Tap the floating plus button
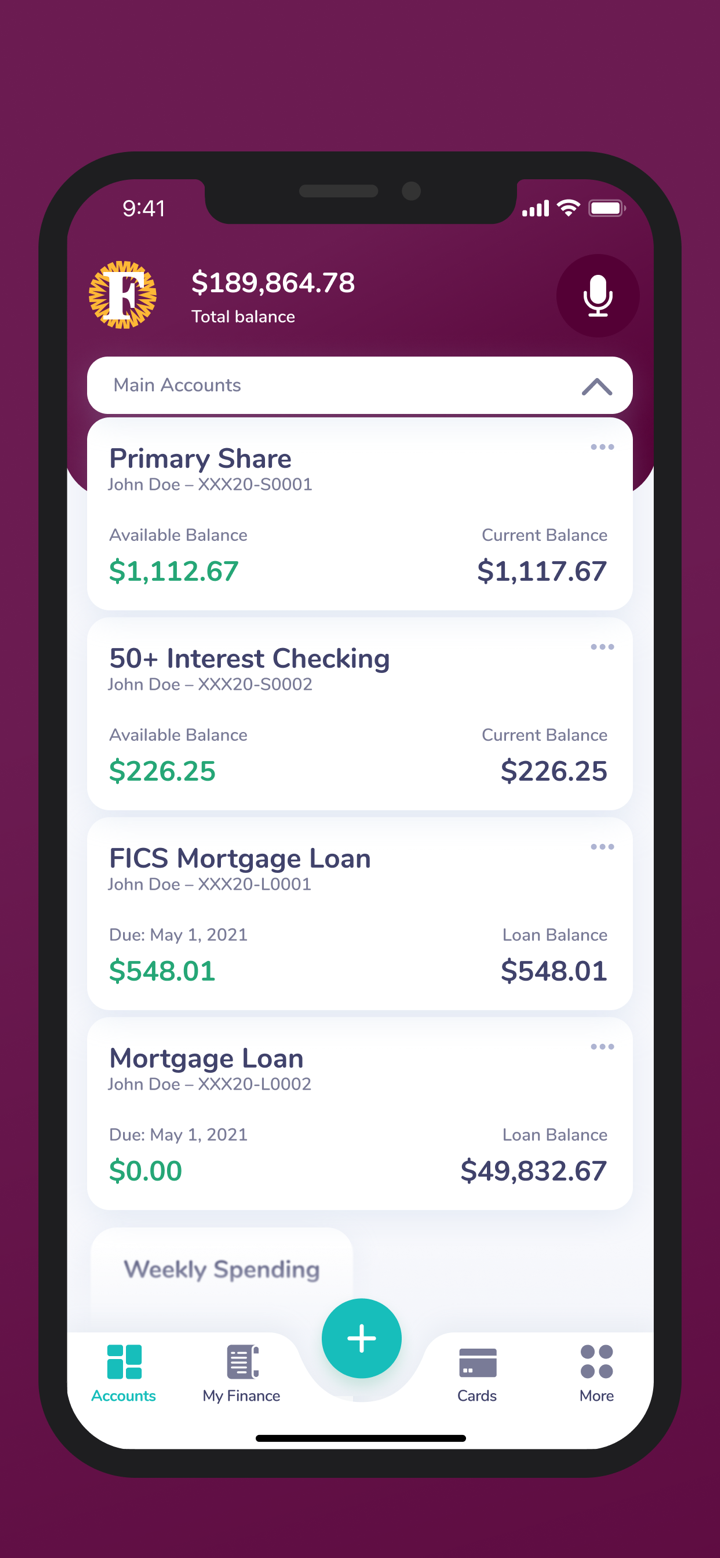Viewport: 720px width, 1558px height. point(361,1338)
